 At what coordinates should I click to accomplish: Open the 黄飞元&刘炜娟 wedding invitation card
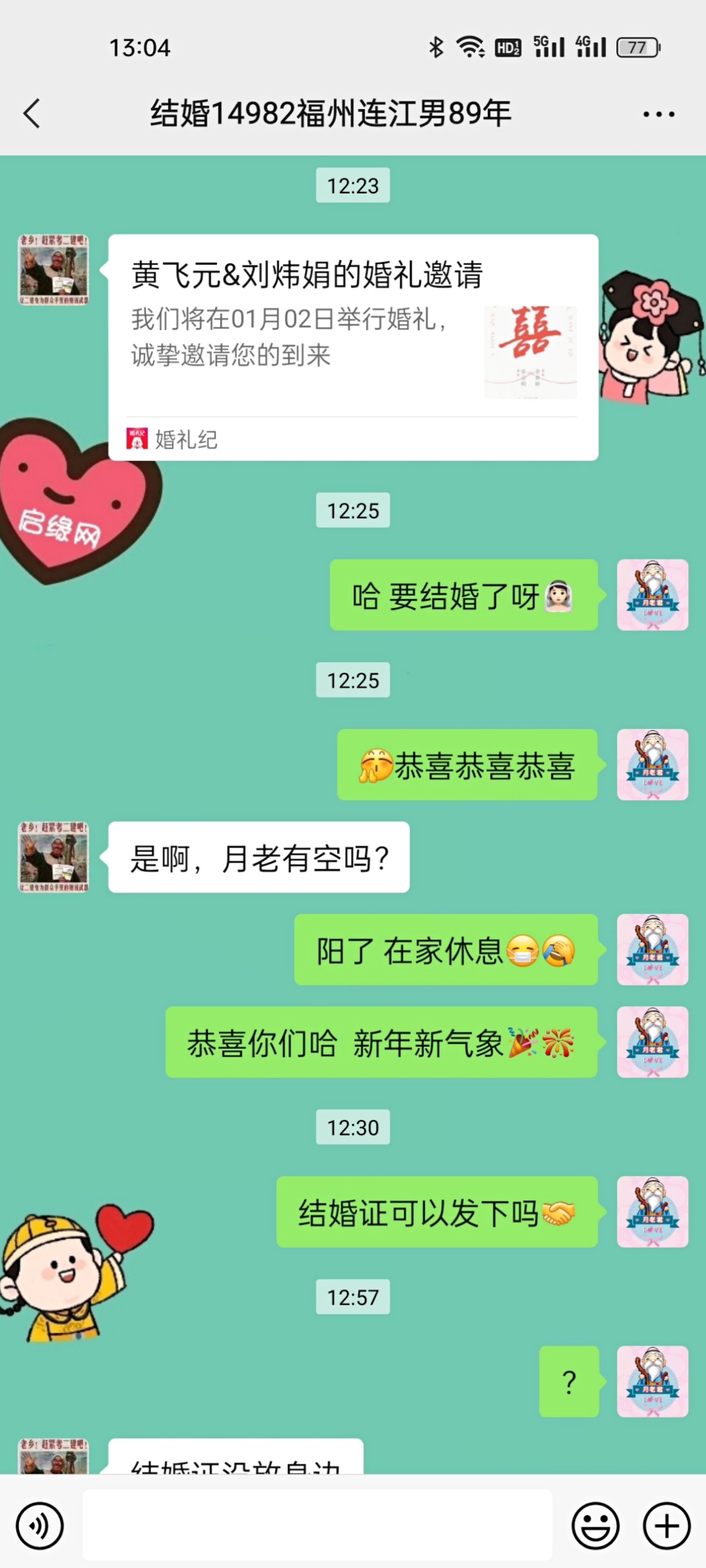[353, 347]
